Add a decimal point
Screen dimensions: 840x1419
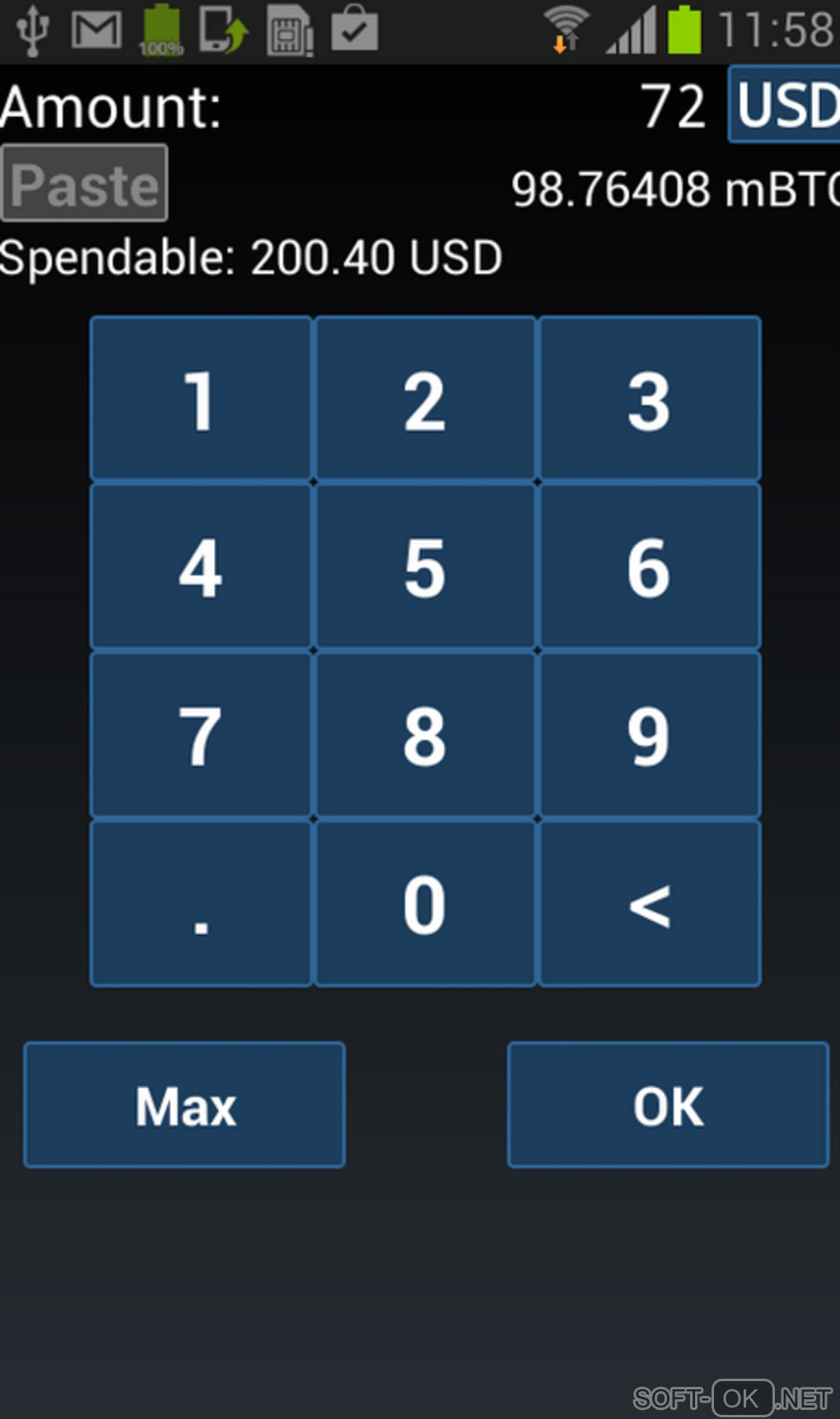tap(201, 903)
